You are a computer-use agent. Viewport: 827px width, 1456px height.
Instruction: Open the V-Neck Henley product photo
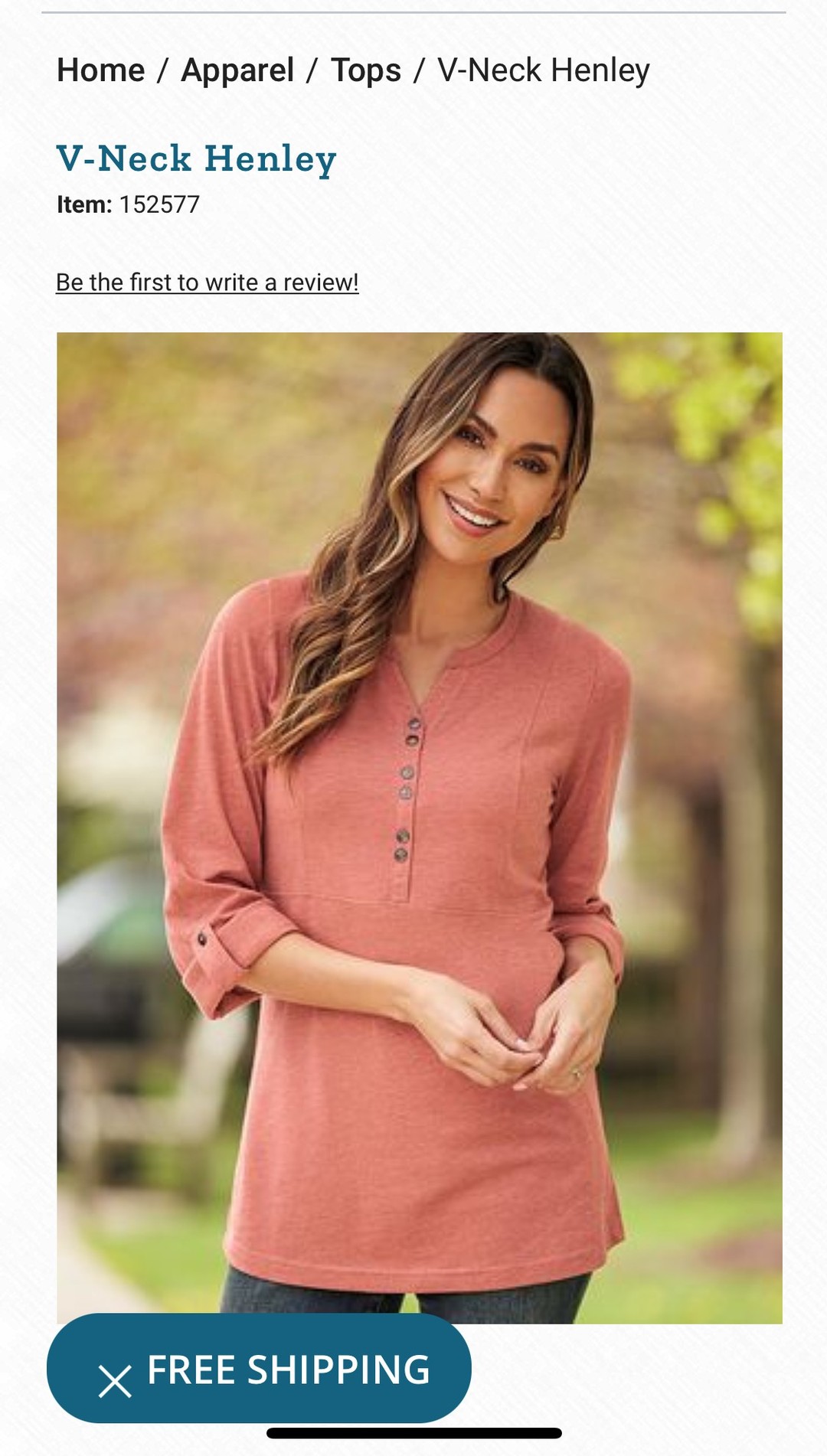(420, 827)
